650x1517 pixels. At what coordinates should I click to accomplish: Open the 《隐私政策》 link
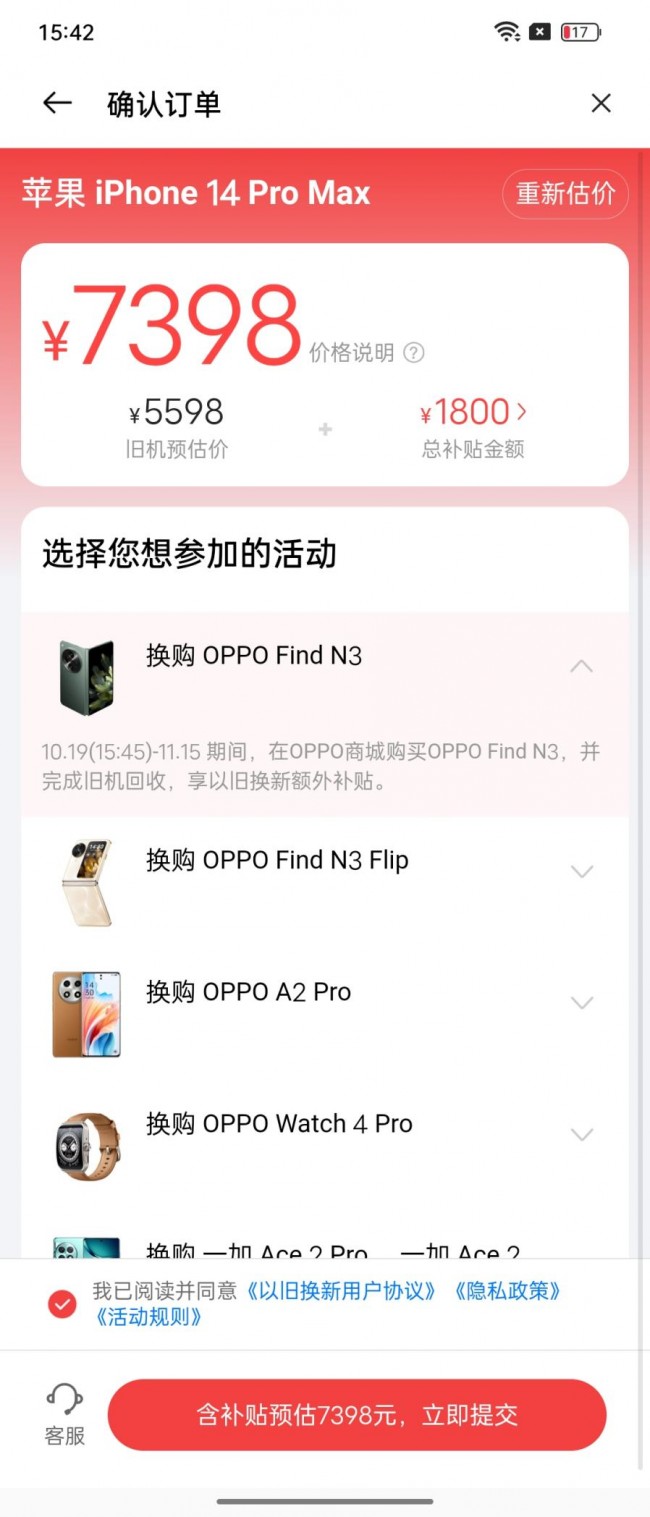pyautogui.click(x=506, y=1291)
